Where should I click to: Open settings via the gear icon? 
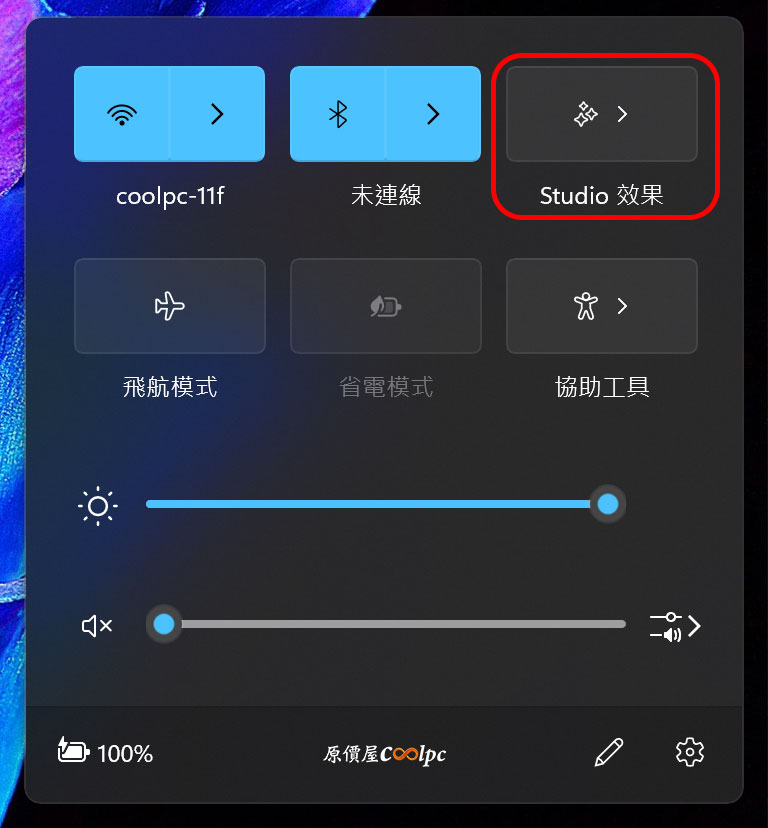pyautogui.click(x=690, y=752)
